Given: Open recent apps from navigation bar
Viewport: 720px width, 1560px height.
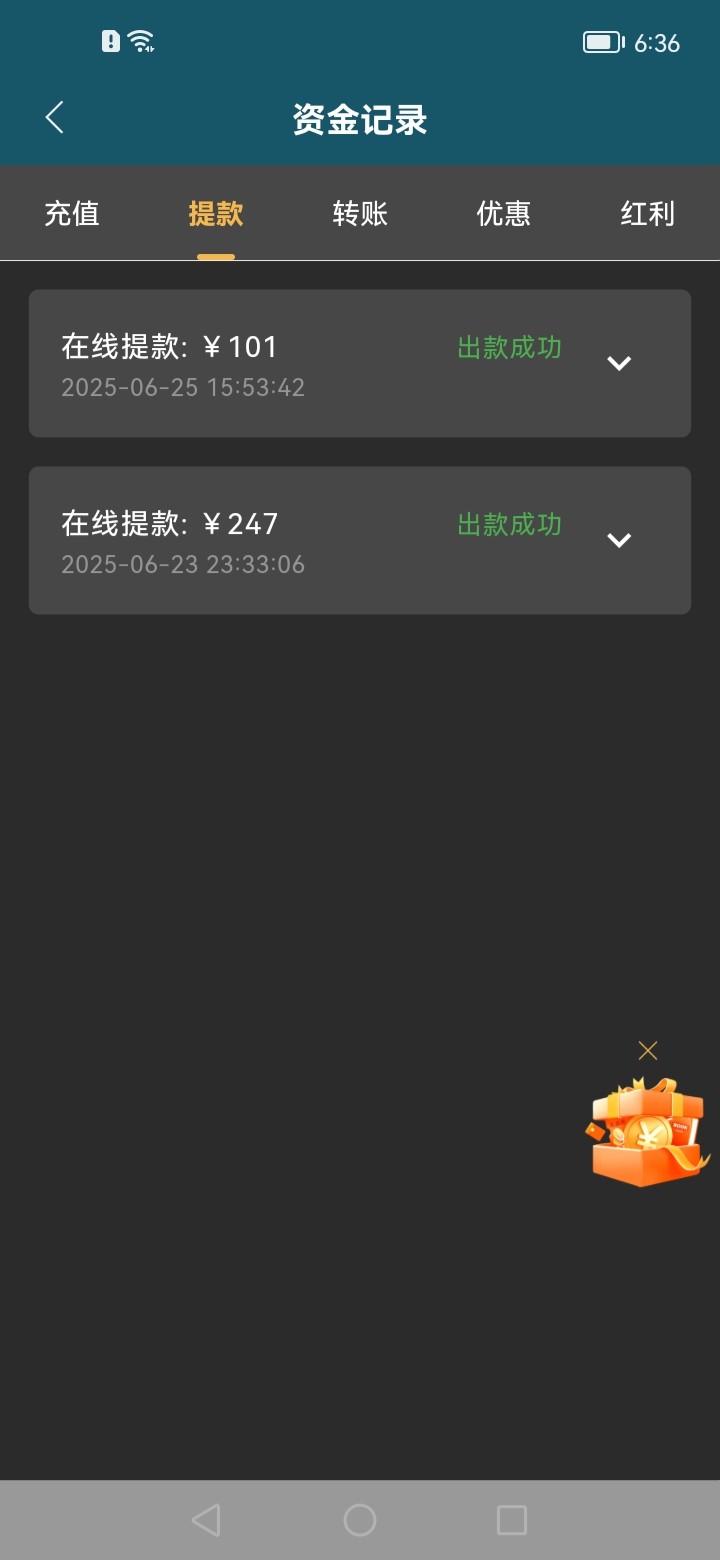Looking at the screenshot, I should (512, 1520).
